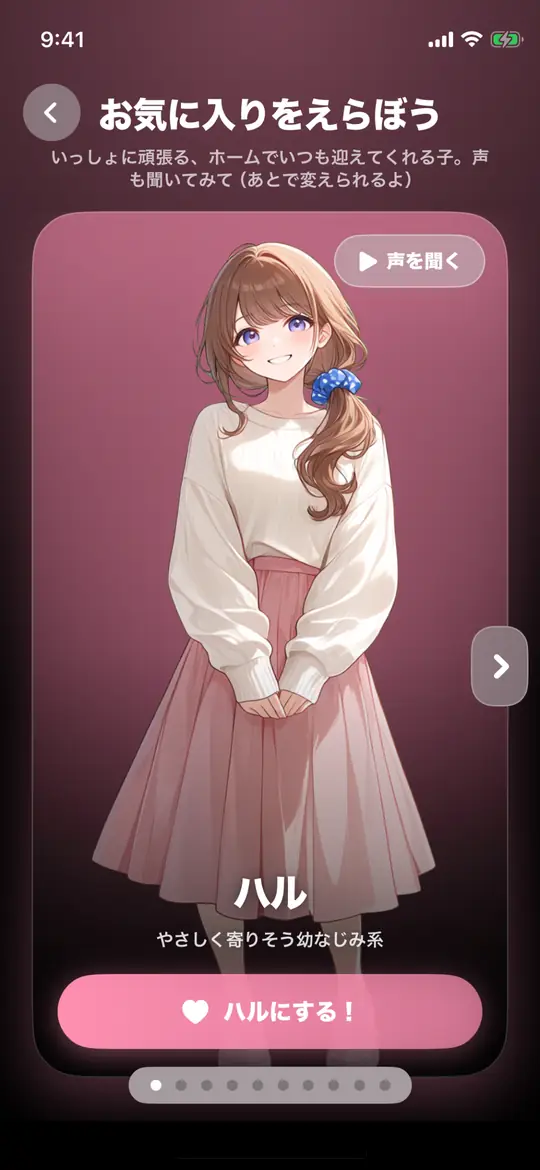The image size is (540, 1170).
Task: Jump to the second page indicator dot
Action: pyautogui.click(x=181, y=1085)
